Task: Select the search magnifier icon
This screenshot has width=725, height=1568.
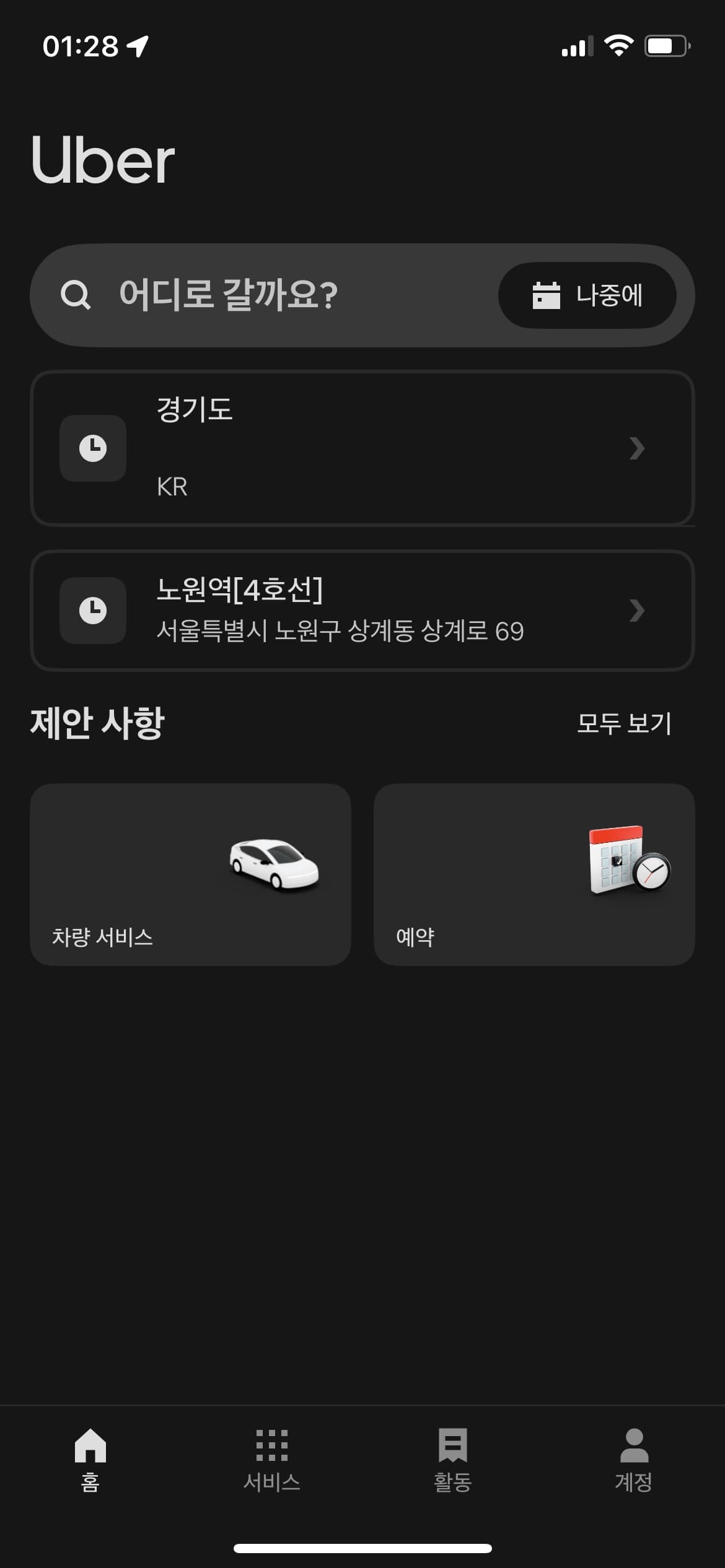Action: 77,295
